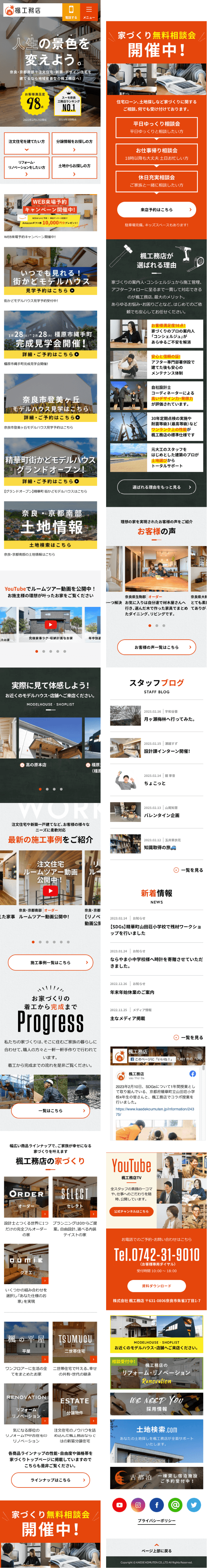The image size is (207, 1568).
Task: Open the メニュー hamburger menu
Action: (x=89, y=10)
